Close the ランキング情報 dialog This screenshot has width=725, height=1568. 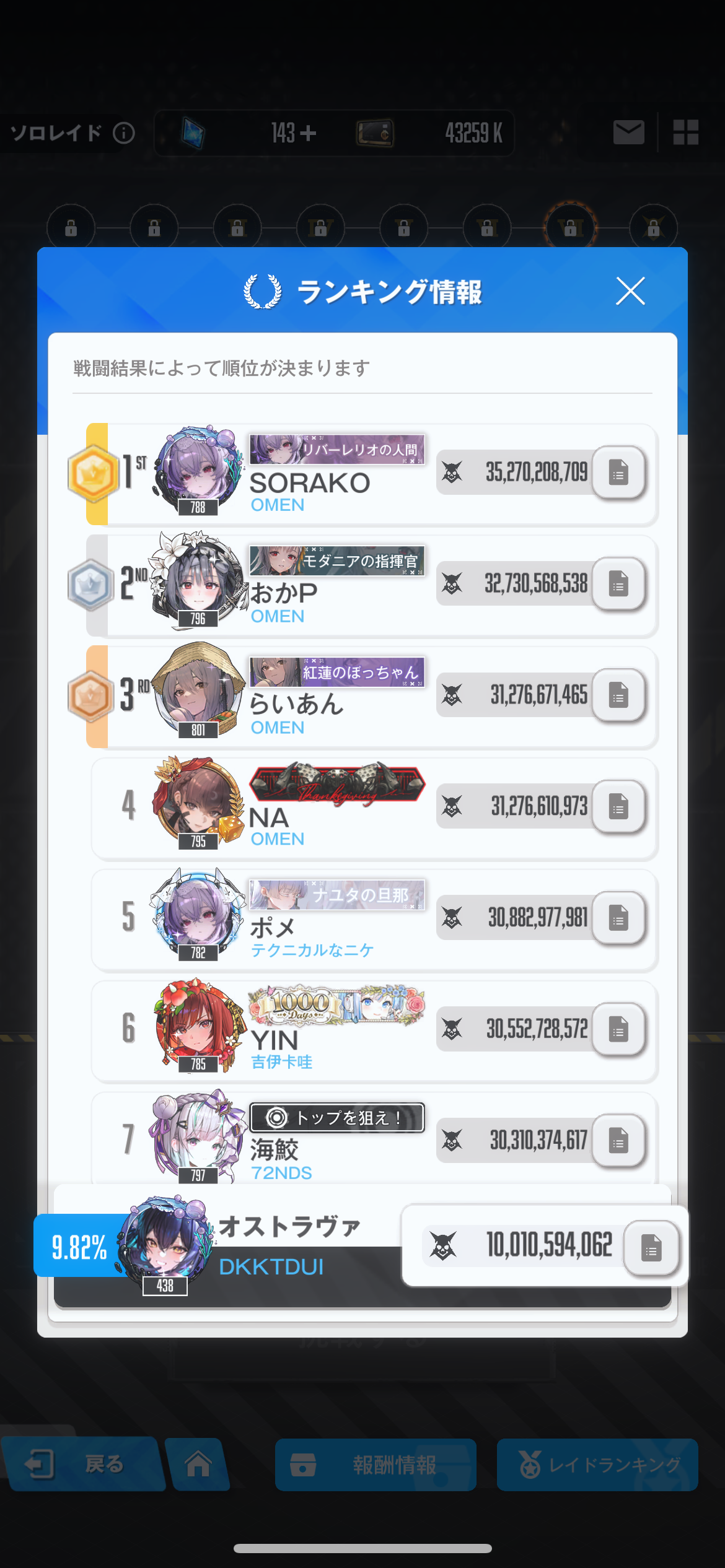(630, 291)
